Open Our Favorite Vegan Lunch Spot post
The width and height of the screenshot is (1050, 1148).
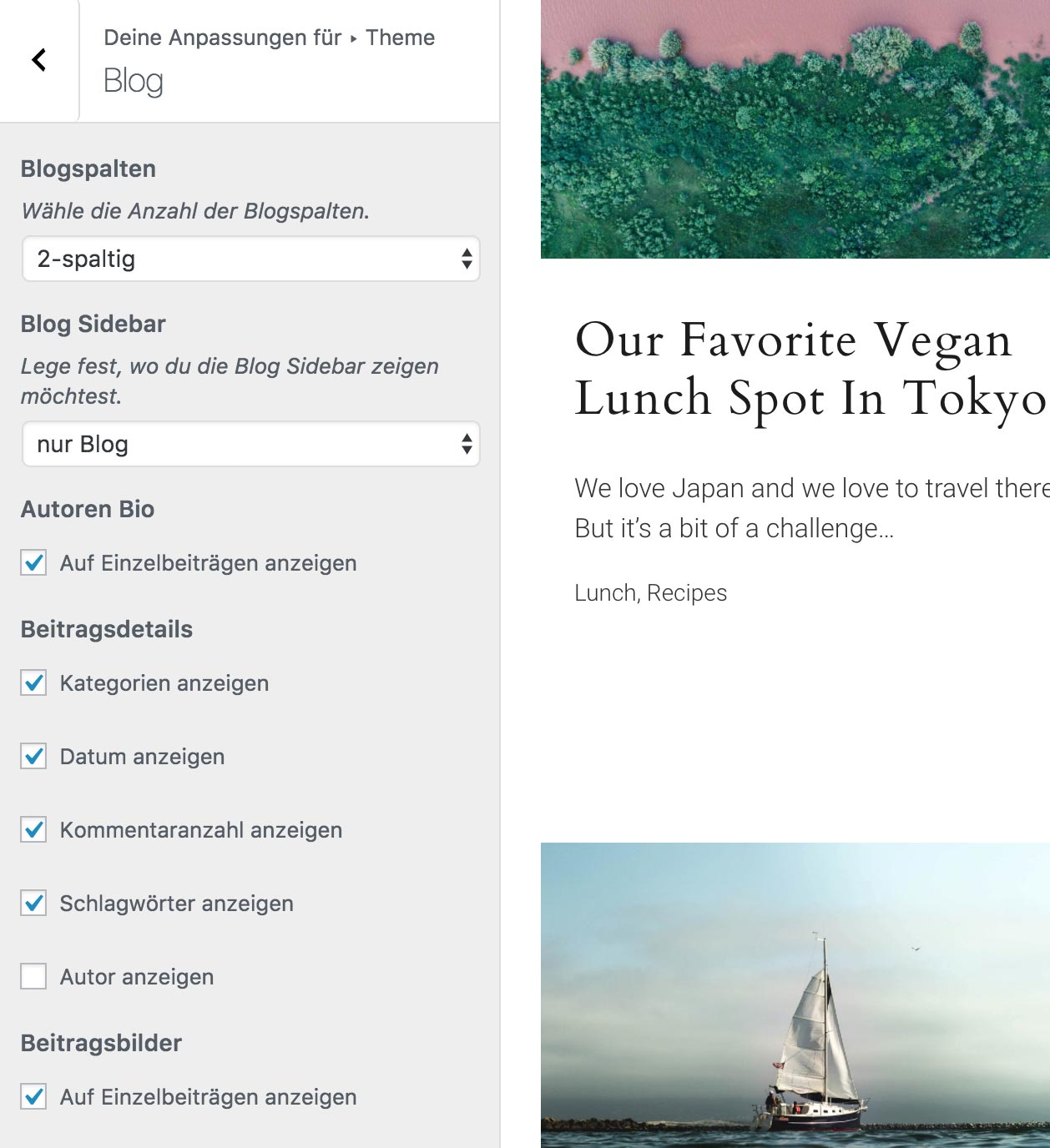coord(793,368)
